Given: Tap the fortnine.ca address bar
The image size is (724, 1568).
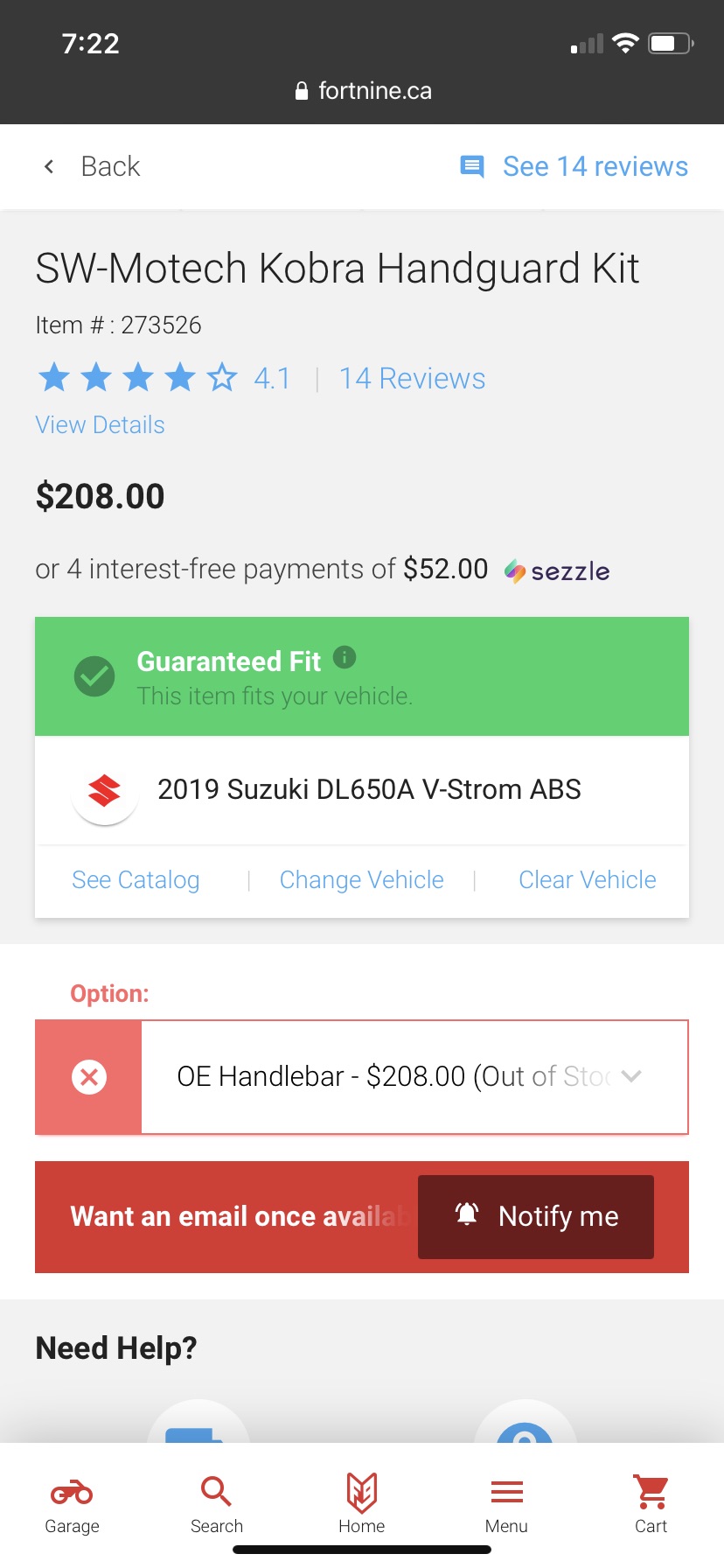Looking at the screenshot, I should point(362,91).
